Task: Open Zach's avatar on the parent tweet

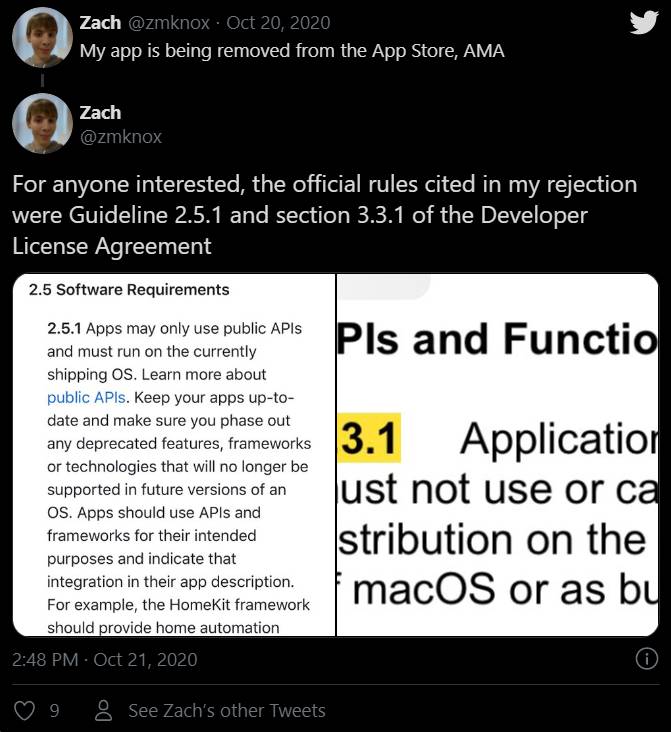Action: [x=40, y=38]
